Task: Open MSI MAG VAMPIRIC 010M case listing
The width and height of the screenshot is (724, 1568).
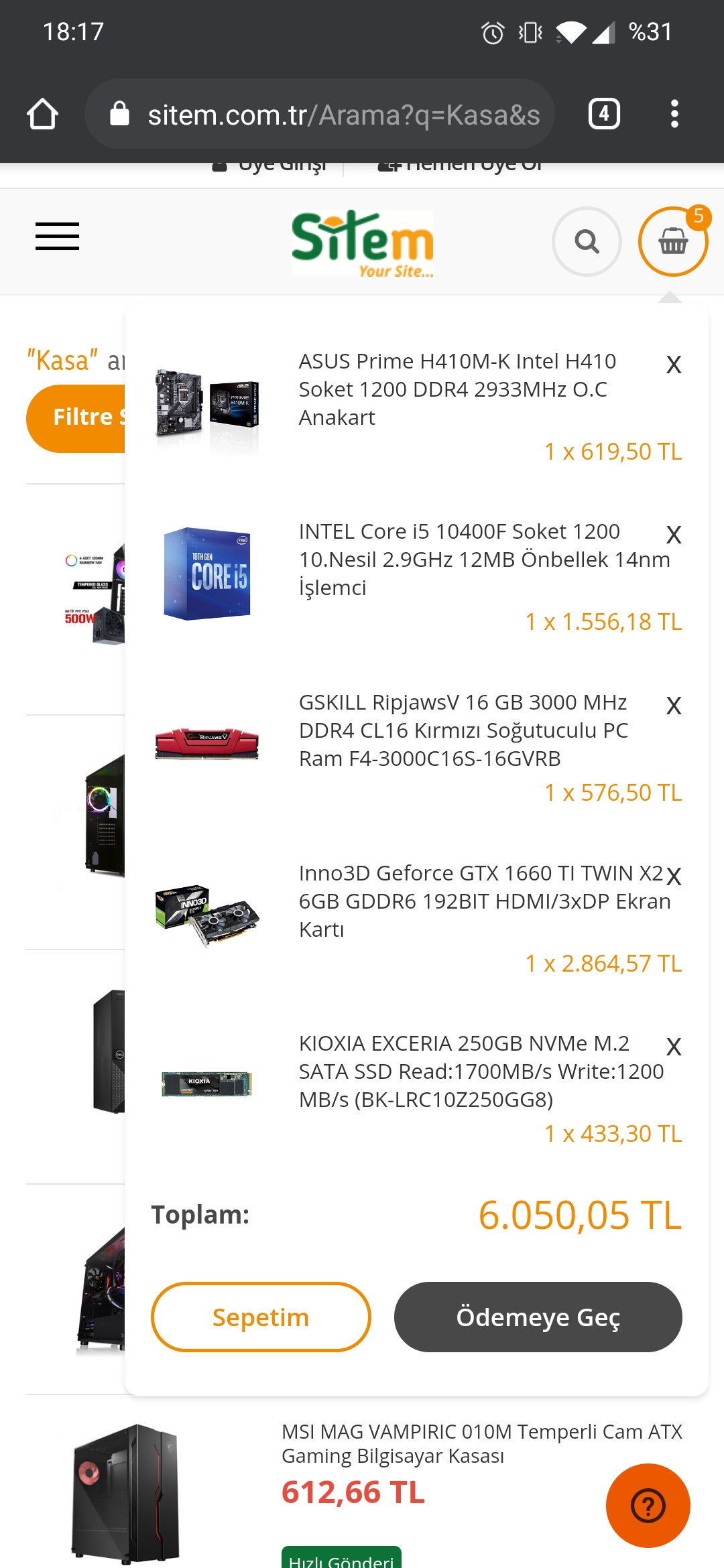Action: 481,1443
